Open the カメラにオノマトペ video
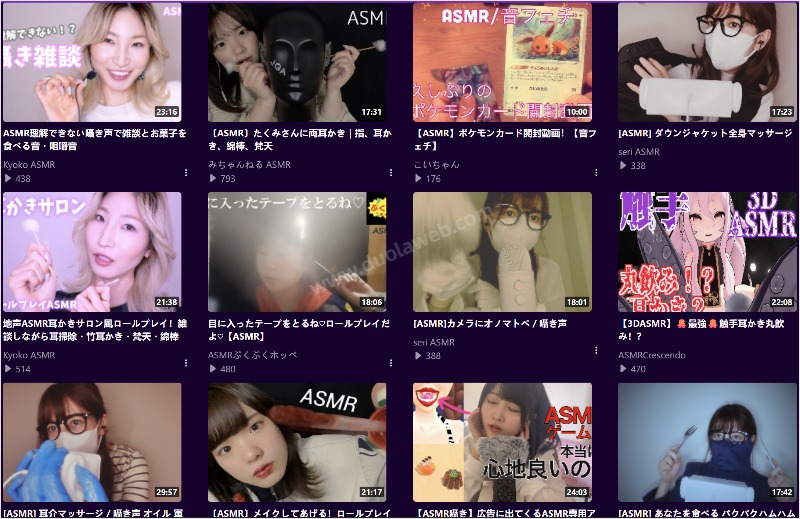Image resolution: width=800 pixels, height=519 pixels. pos(502,252)
